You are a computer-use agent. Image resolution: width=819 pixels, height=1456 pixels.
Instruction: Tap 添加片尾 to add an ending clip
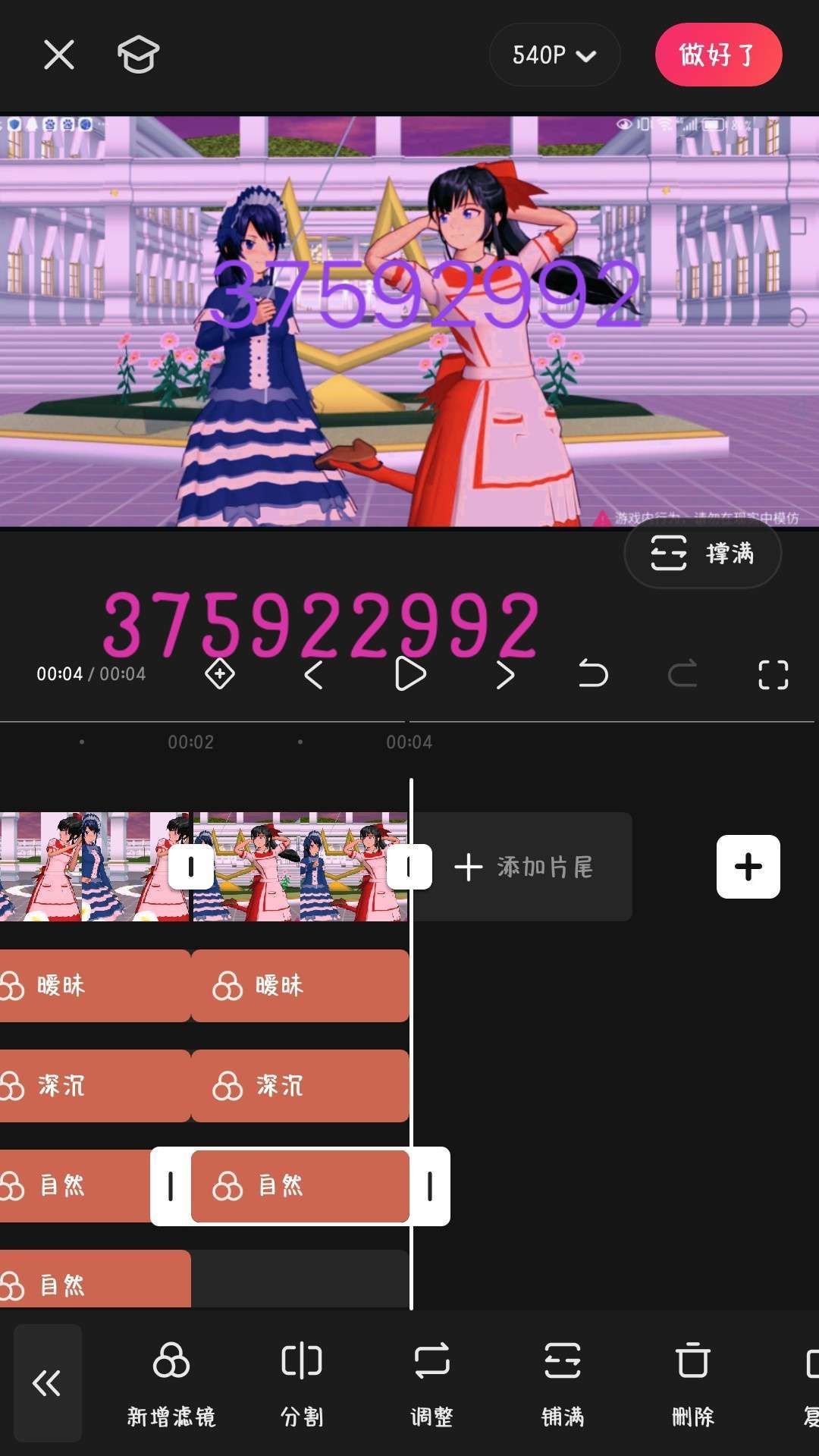pos(523,867)
